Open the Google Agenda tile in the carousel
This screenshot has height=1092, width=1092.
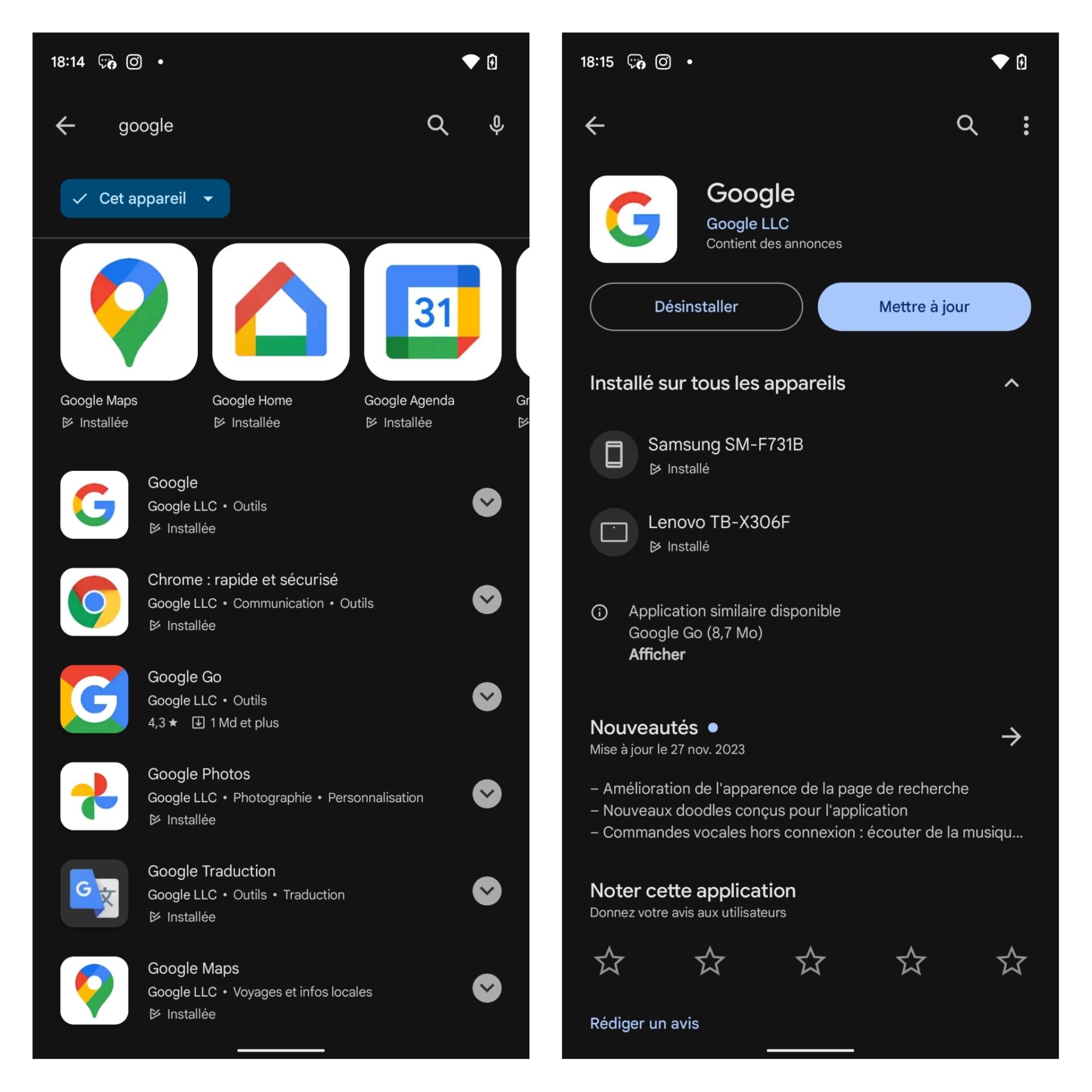coord(432,312)
